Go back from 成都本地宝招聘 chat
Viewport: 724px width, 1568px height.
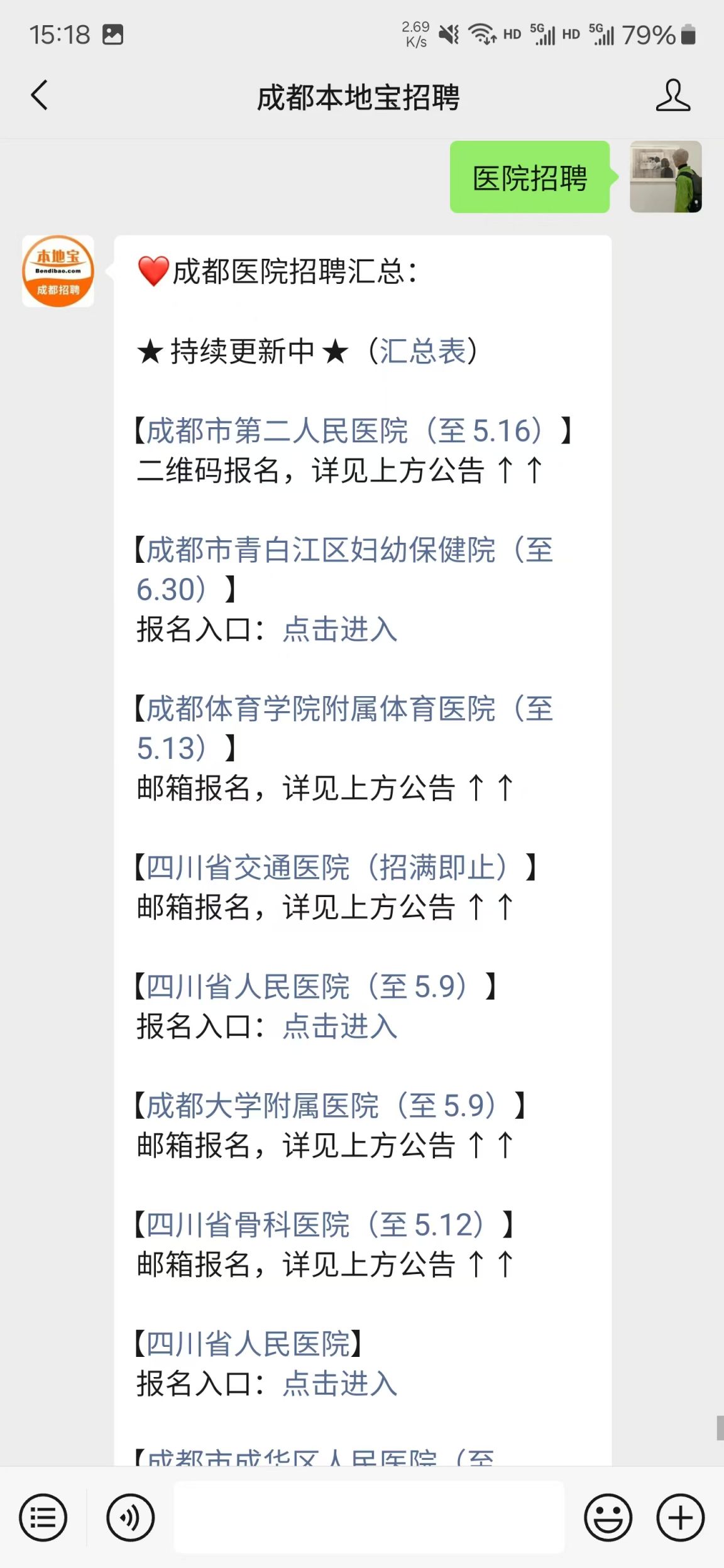pyautogui.click(x=40, y=95)
